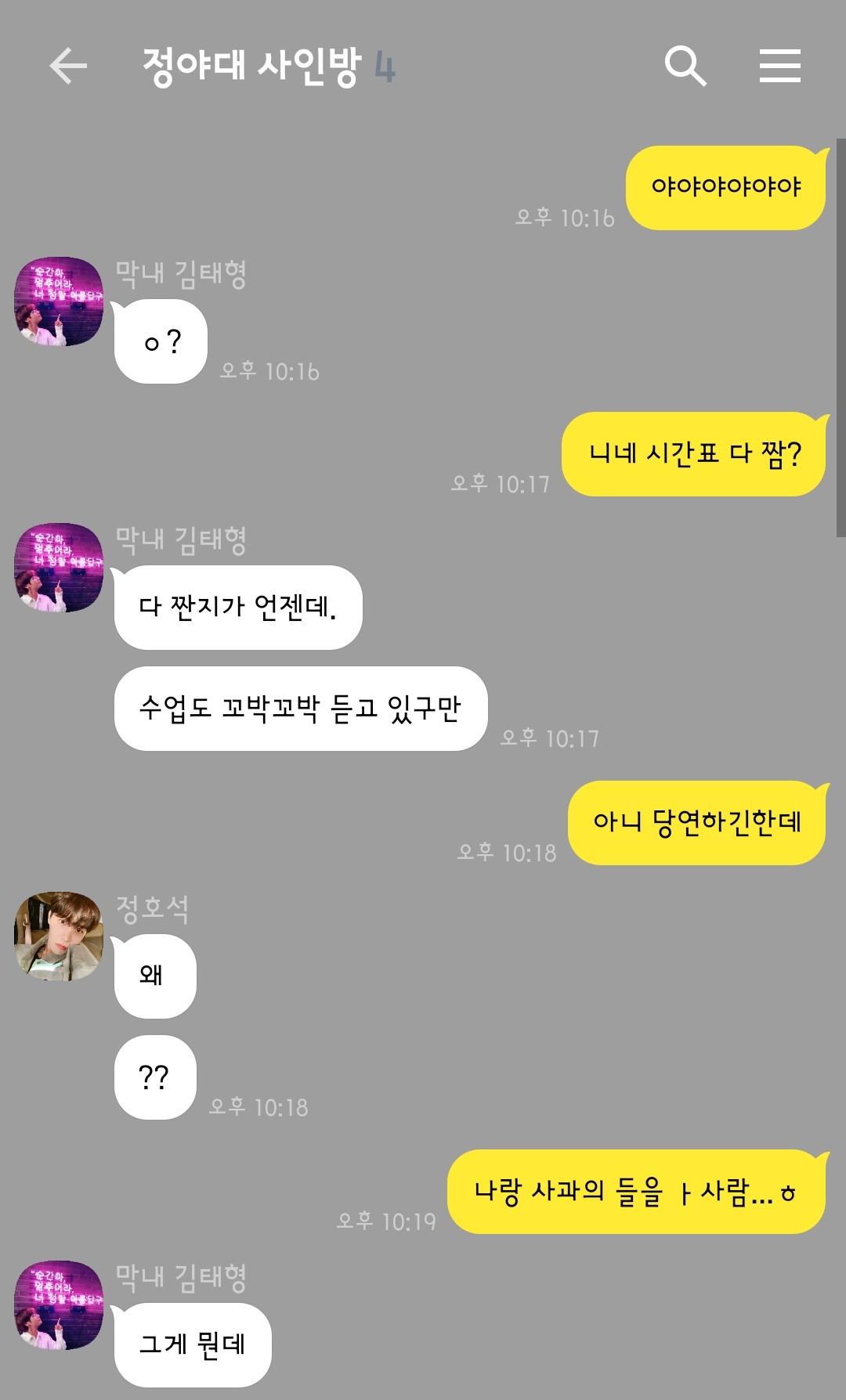
Task: Open the chat room hamburger menu
Action: [779, 65]
